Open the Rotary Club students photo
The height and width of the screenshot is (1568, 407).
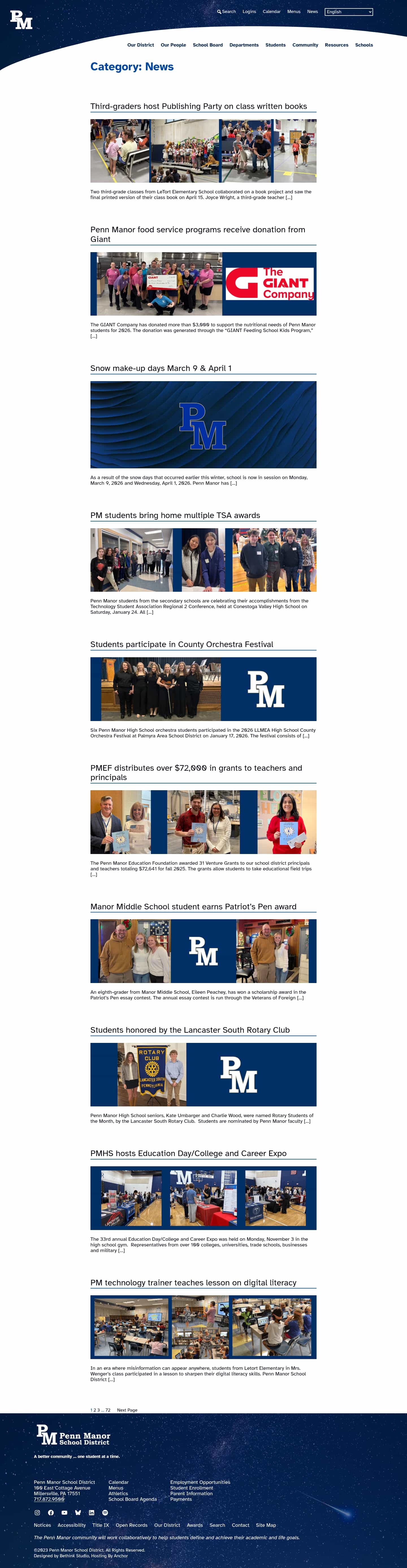coord(203,1074)
